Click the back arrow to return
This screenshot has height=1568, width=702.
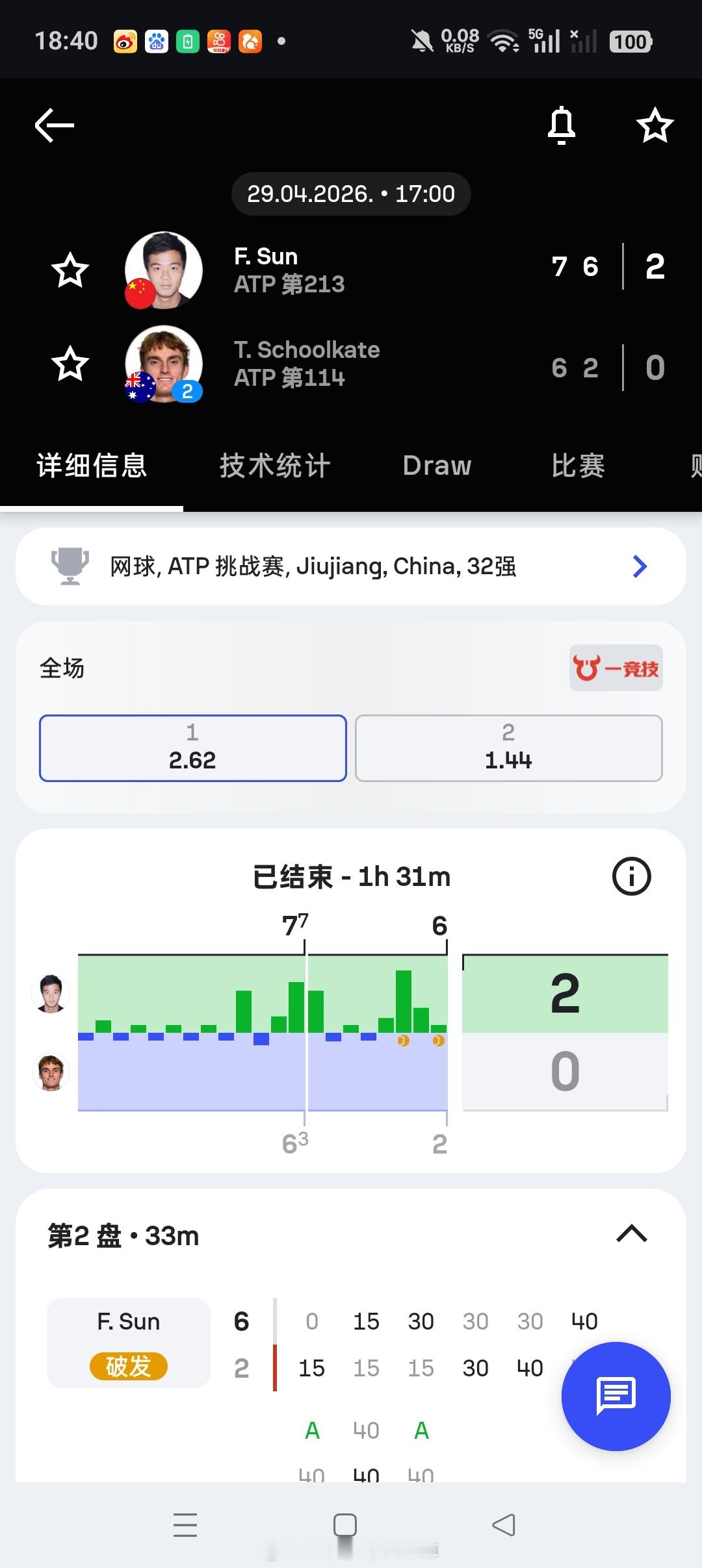tap(53, 125)
